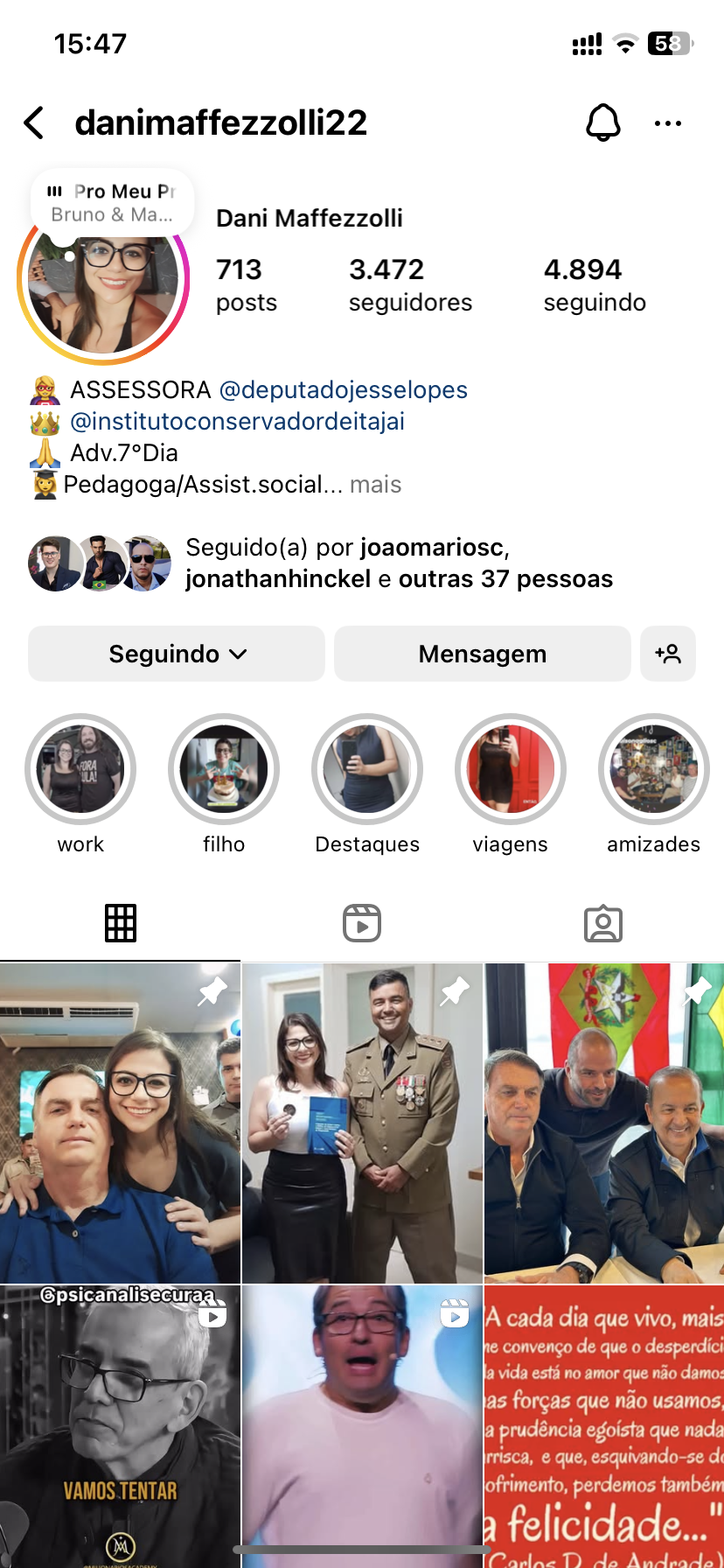
Task: Open the filho story highlight
Action: pos(224,770)
